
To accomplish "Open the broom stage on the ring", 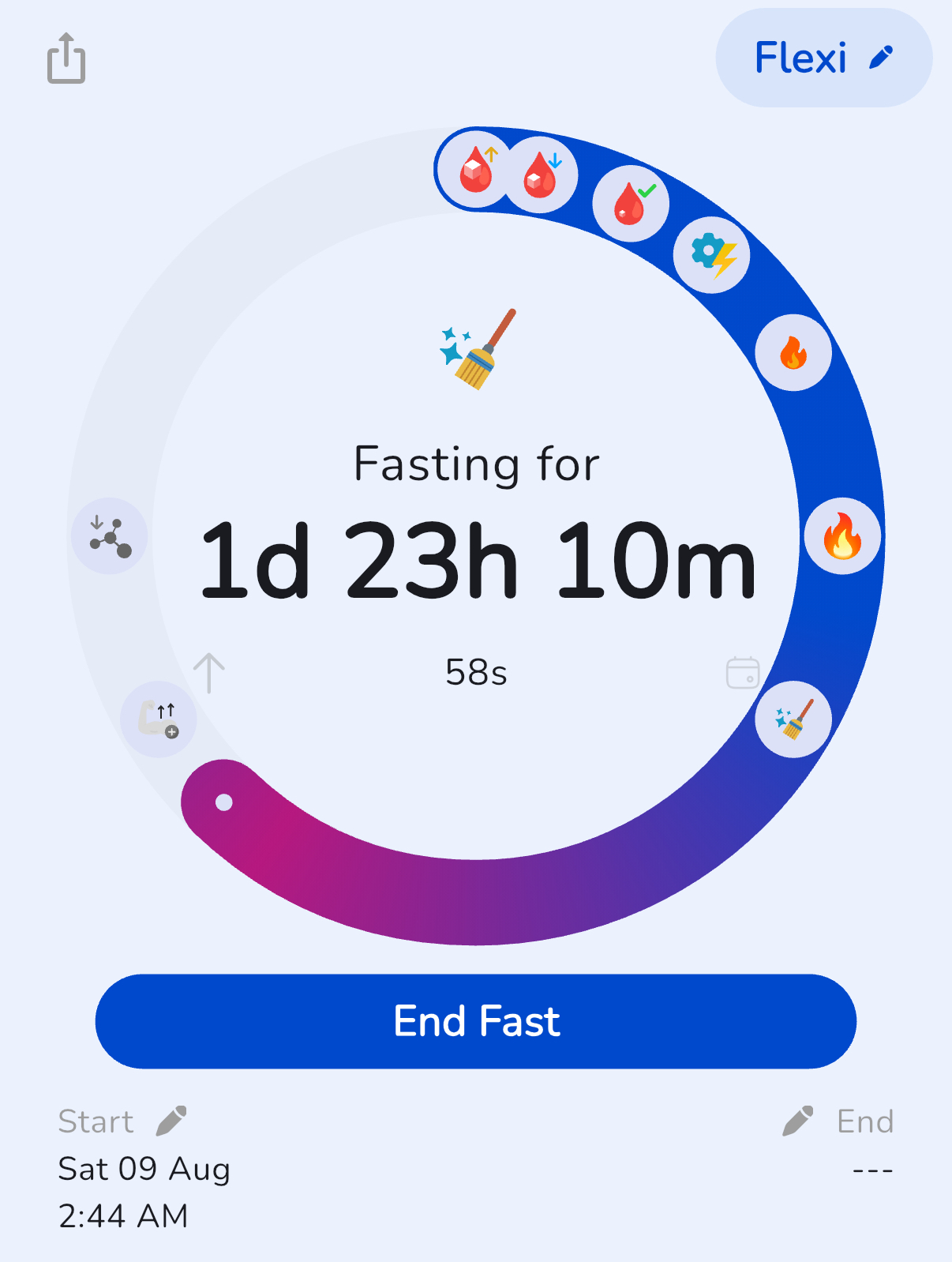I will (x=793, y=719).
